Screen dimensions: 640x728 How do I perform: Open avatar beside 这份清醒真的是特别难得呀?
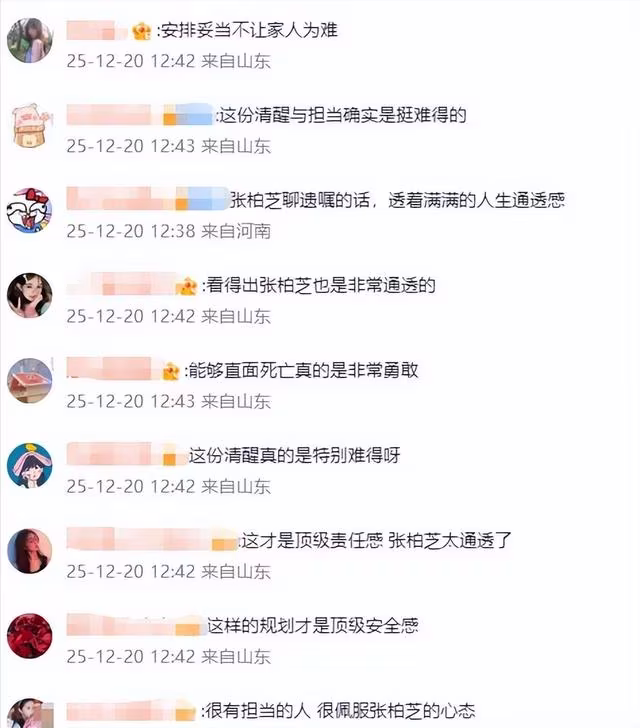[x=30, y=465]
